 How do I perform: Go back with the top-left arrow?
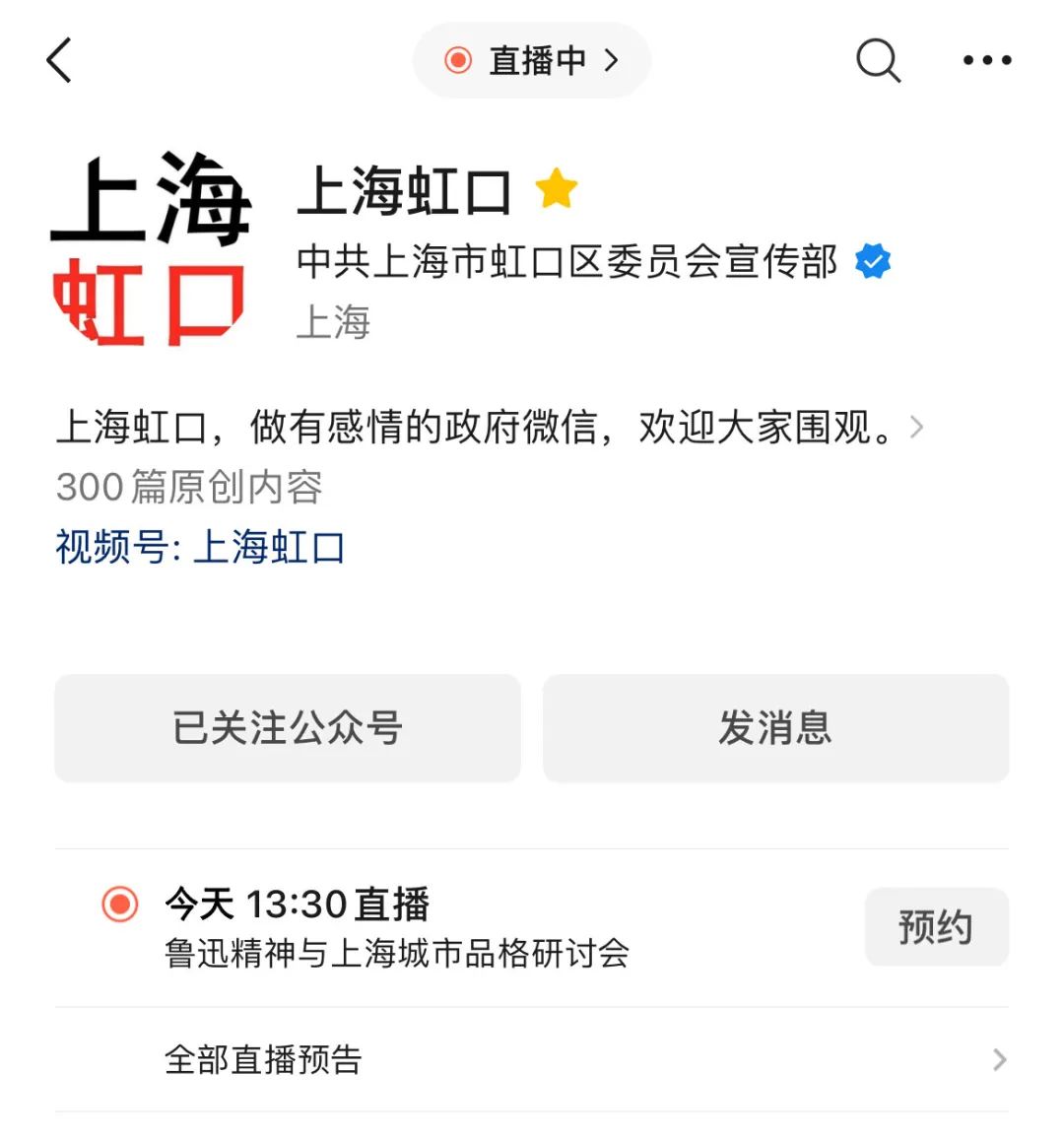tap(60, 61)
